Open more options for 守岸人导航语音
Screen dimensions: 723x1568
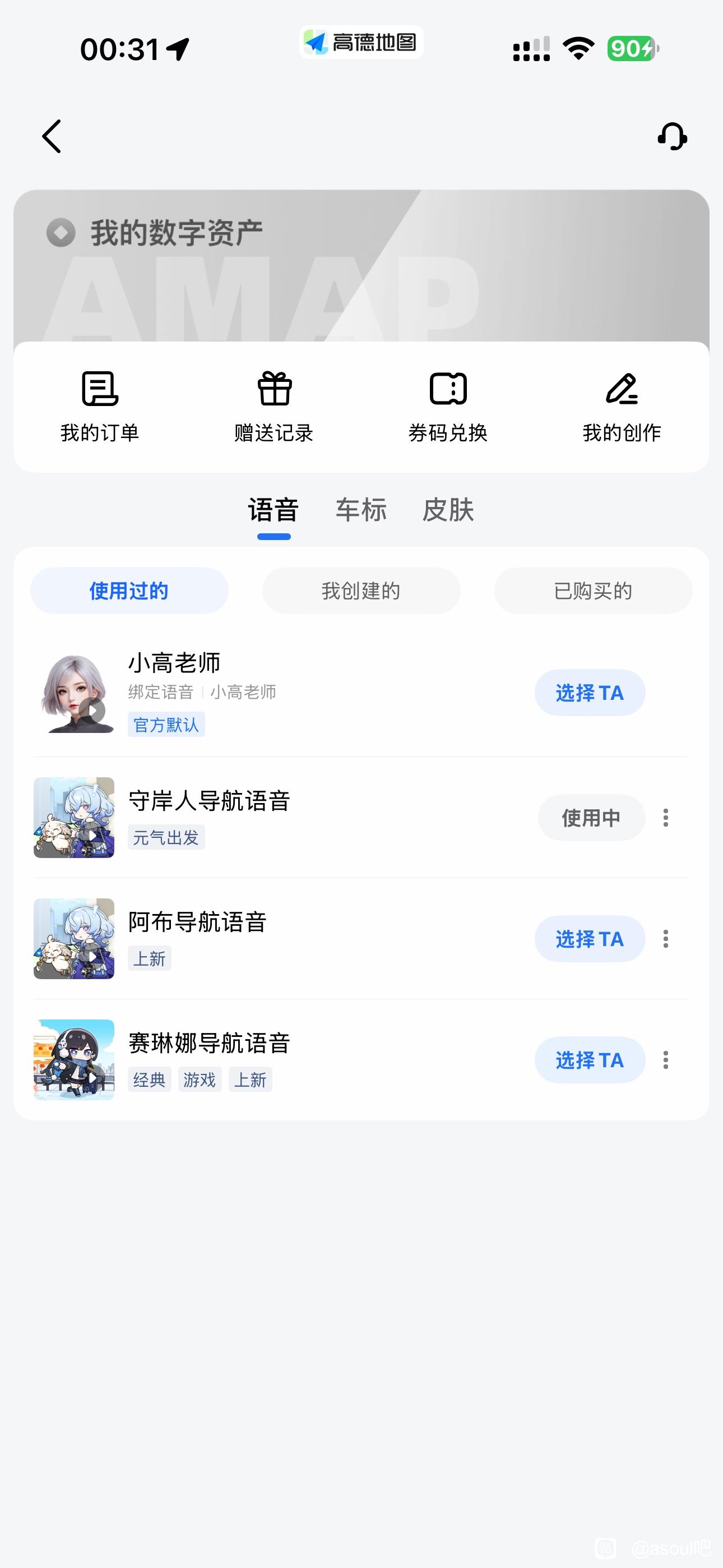pyautogui.click(x=666, y=818)
